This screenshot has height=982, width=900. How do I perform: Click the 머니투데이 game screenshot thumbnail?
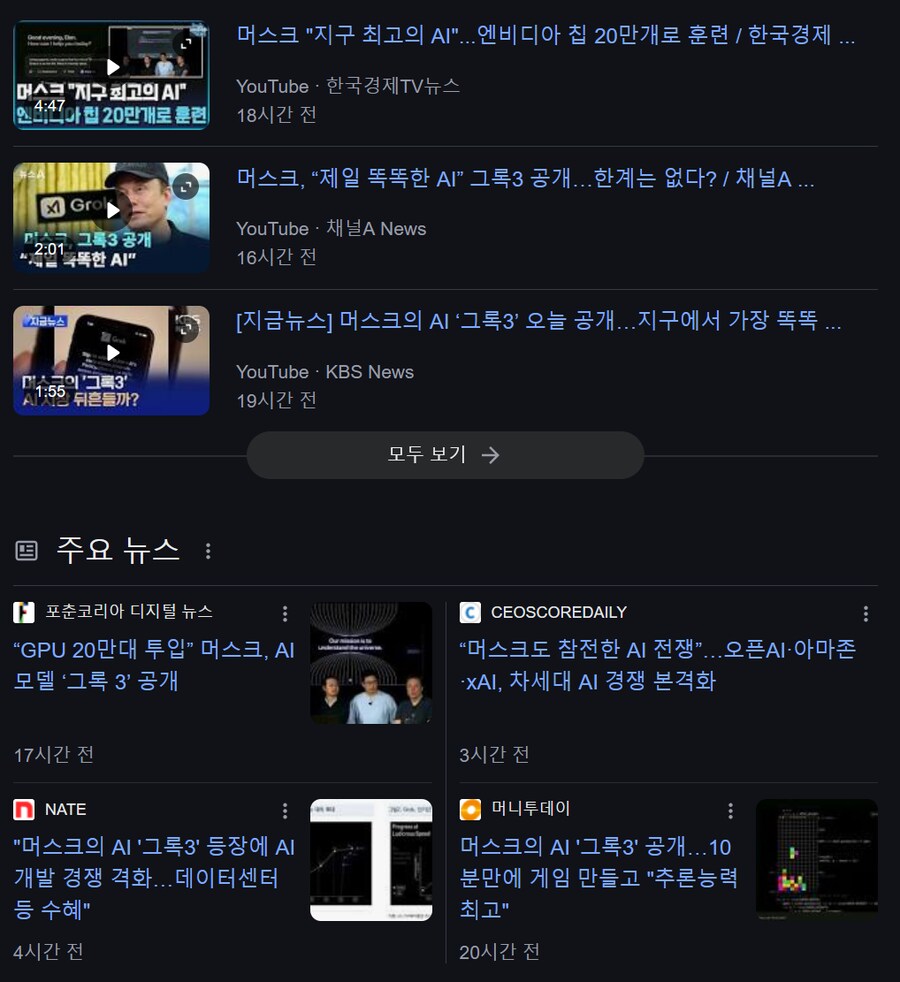tap(816, 859)
